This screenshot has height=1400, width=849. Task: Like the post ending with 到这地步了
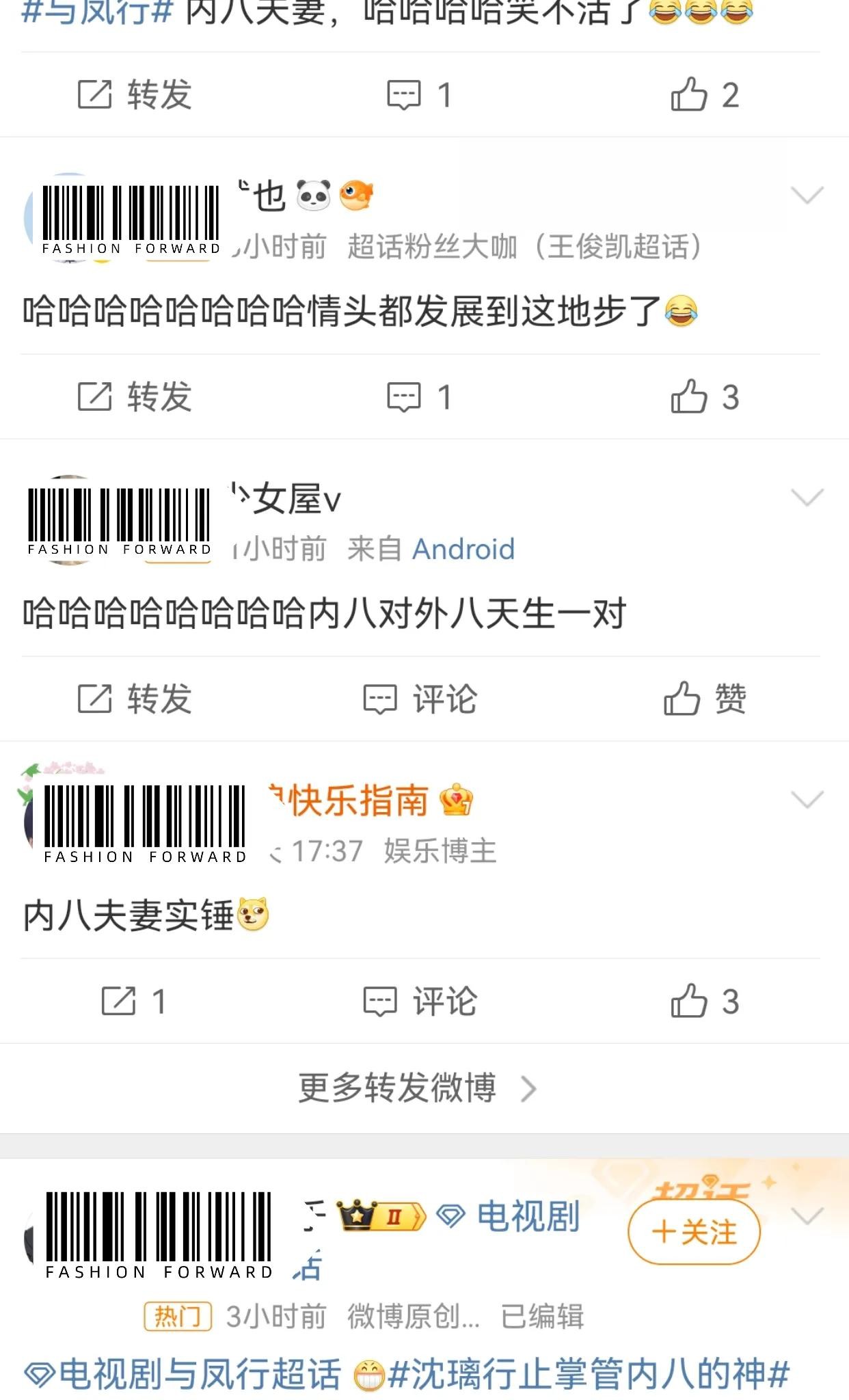704,397
